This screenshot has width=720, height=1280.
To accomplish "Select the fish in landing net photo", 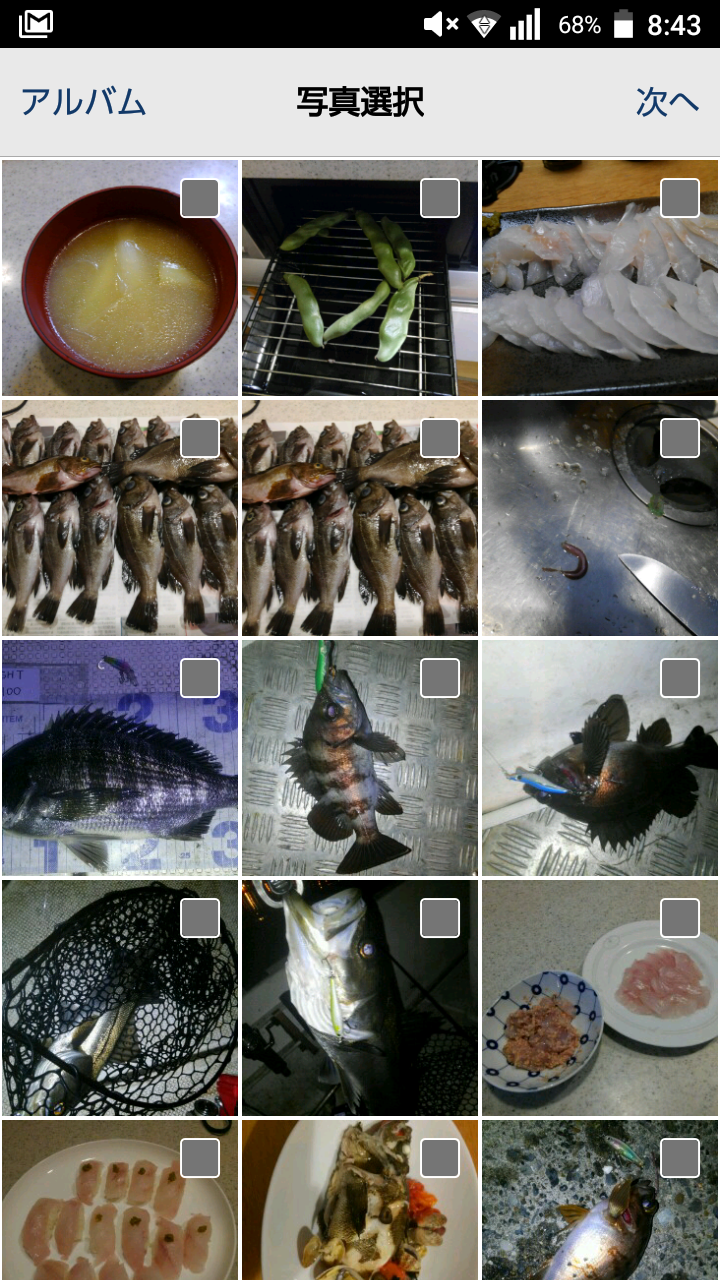I will [x=120, y=998].
